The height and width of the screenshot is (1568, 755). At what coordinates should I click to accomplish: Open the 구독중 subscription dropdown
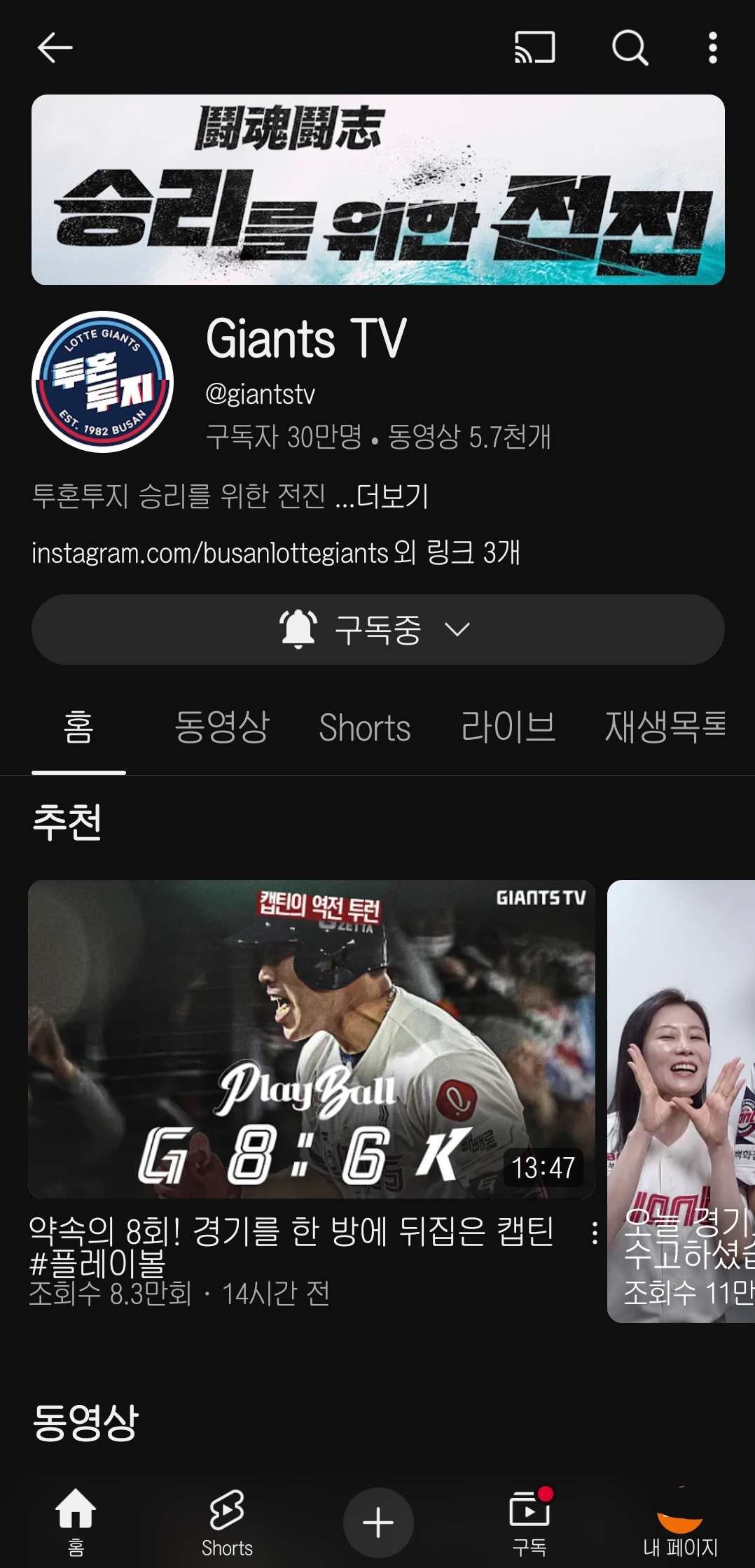(x=377, y=629)
